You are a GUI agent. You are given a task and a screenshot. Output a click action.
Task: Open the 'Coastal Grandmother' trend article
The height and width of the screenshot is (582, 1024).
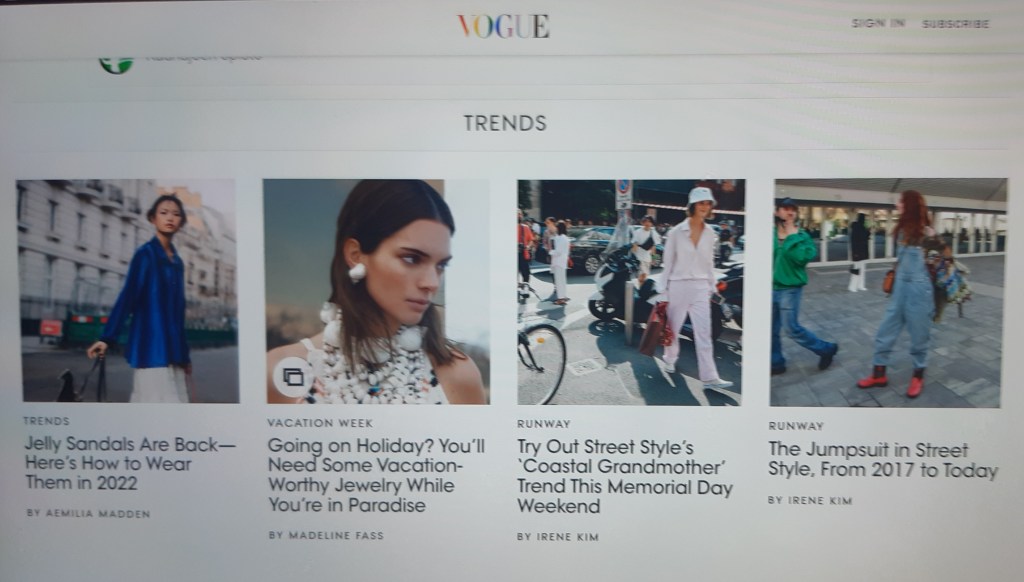pos(625,476)
